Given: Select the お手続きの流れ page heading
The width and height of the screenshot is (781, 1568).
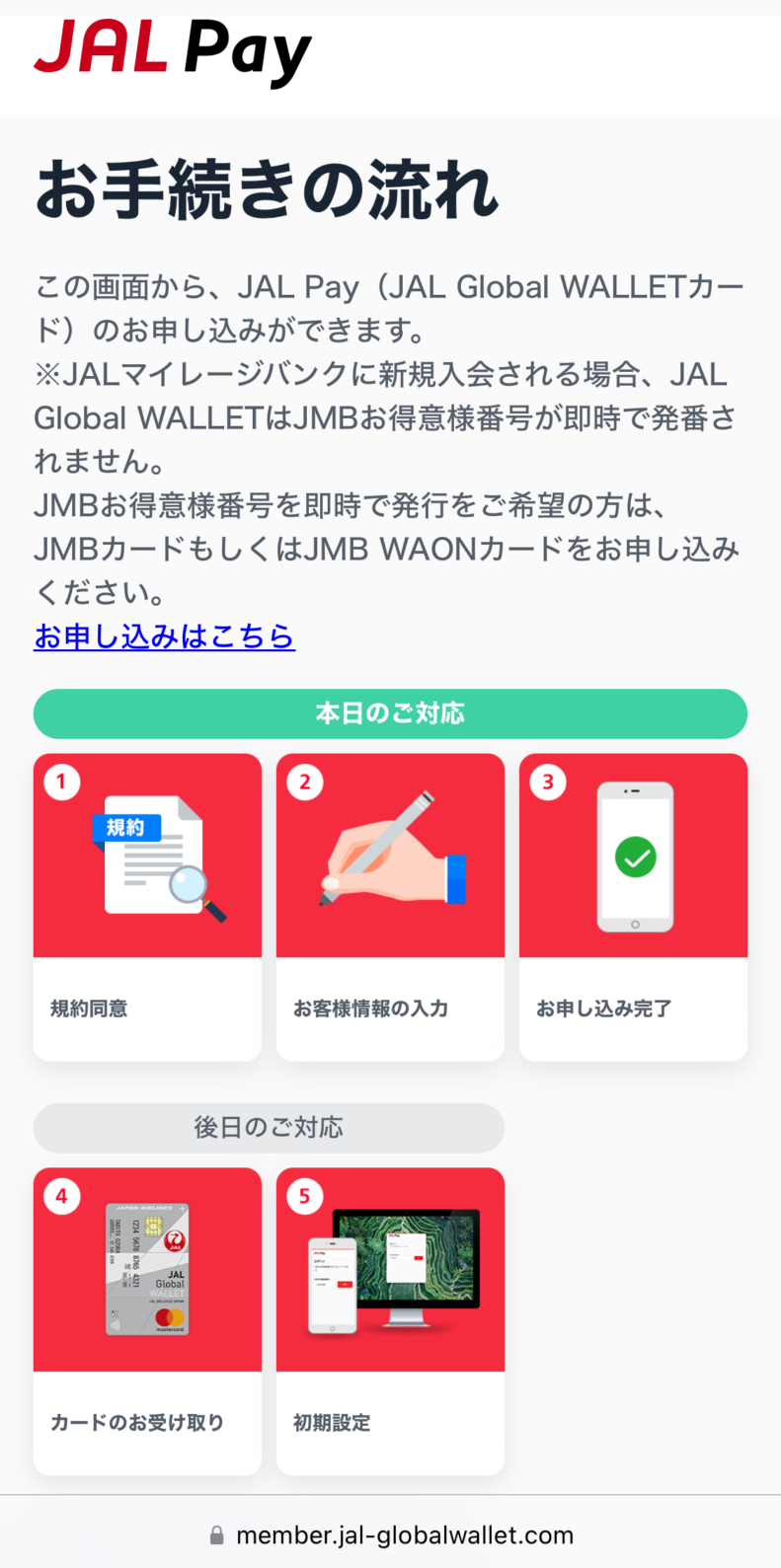Looking at the screenshot, I should (x=267, y=189).
